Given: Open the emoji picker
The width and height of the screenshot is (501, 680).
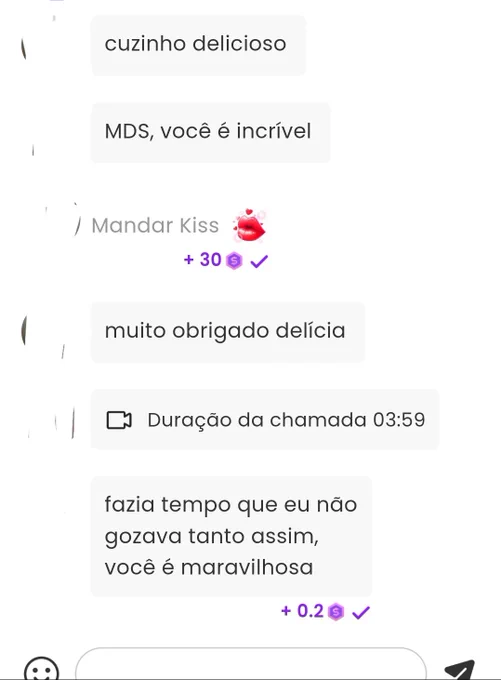Looking at the screenshot, I should tap(41, 669).
